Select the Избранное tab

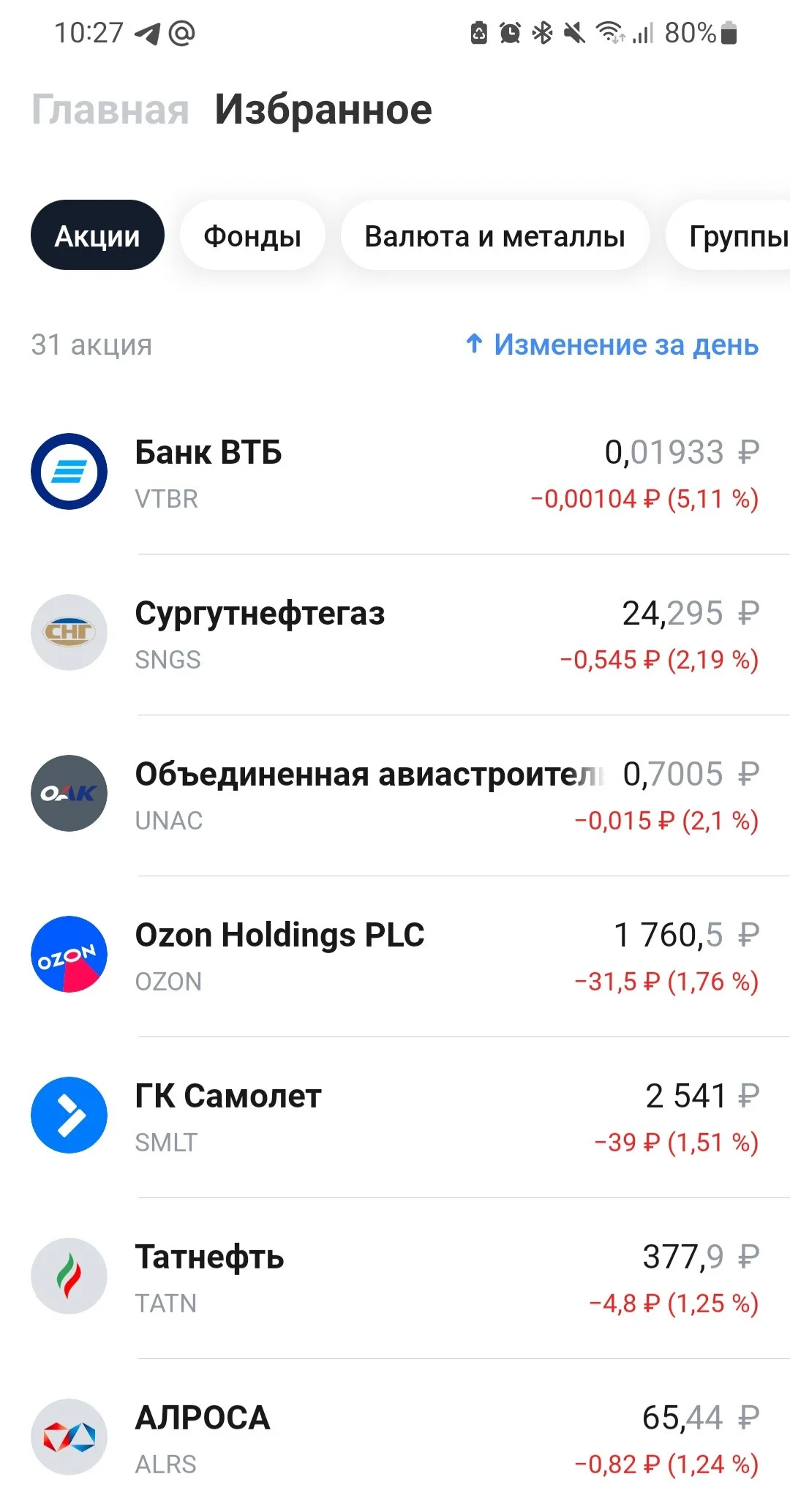[323, 110]
